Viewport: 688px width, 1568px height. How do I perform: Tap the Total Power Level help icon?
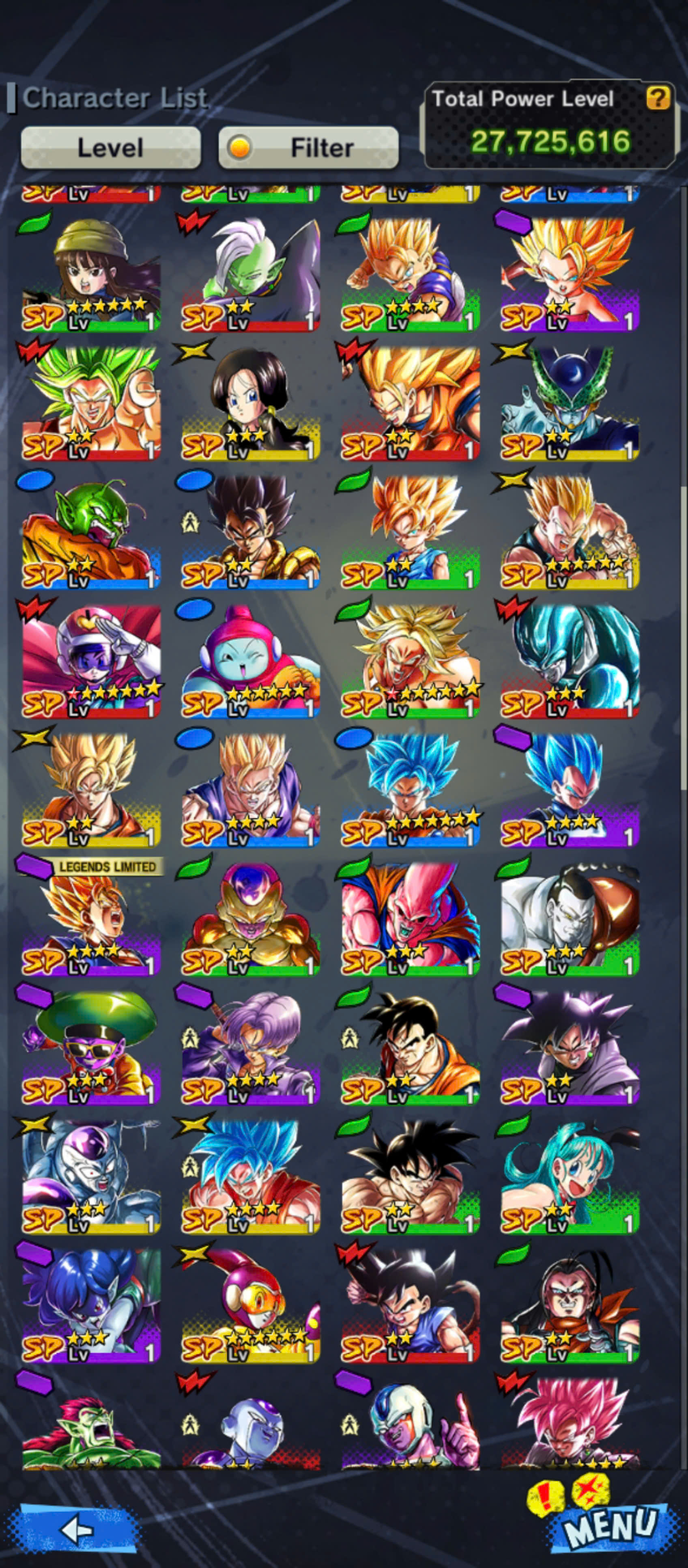pos(658,97)
